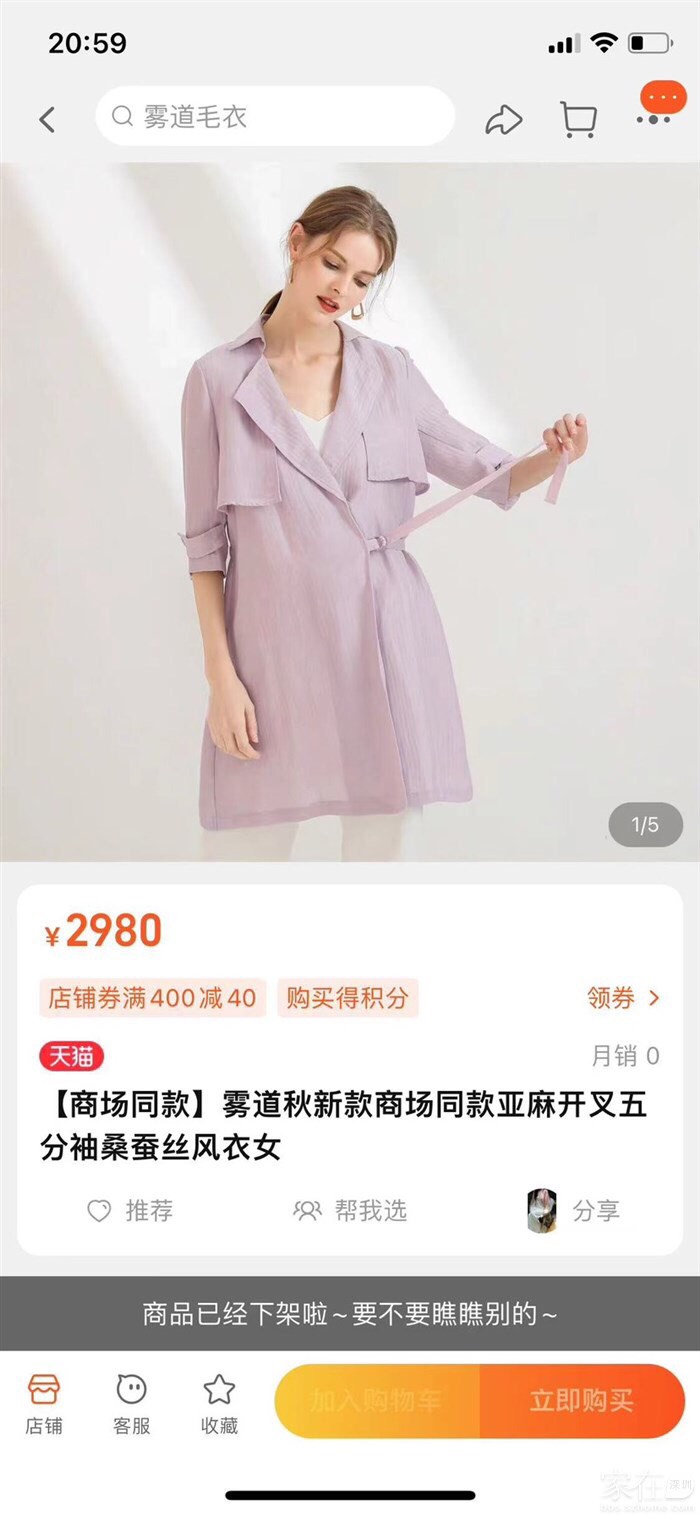Add the item to 收藏 favorites
The width and height of the screenshot is (700, 1515).
pos(219,1403)
